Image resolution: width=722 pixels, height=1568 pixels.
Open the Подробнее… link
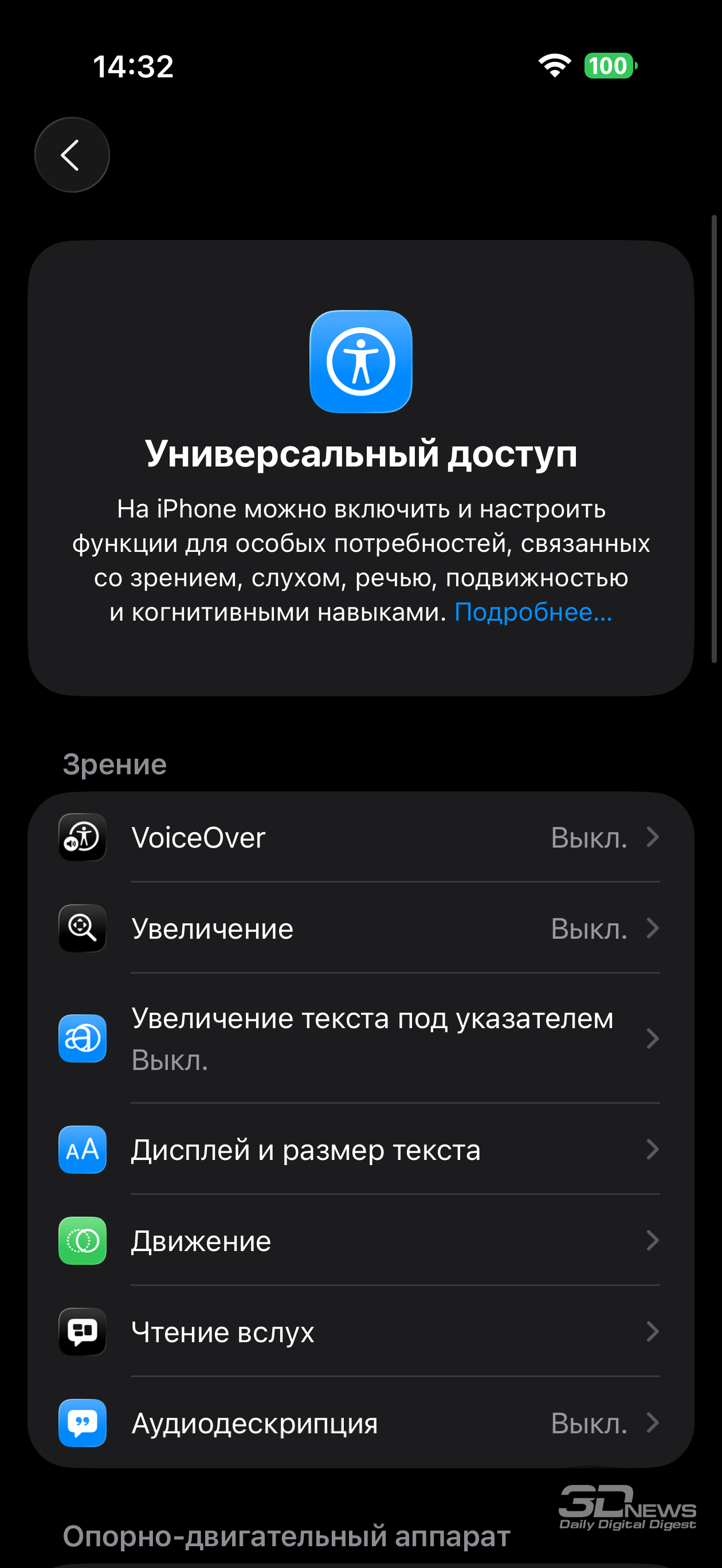pos(533,612)
